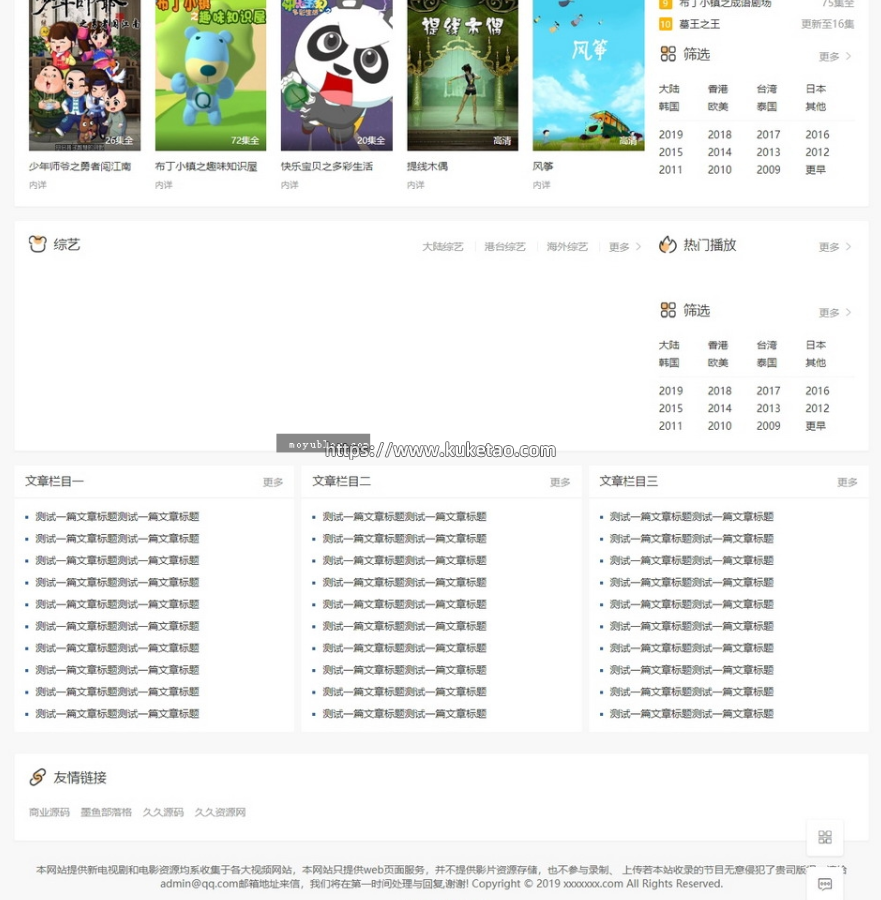Open first article in 文章栏目三
The width and height of the screenshot is (881, 900).
(x=691, y=517)
